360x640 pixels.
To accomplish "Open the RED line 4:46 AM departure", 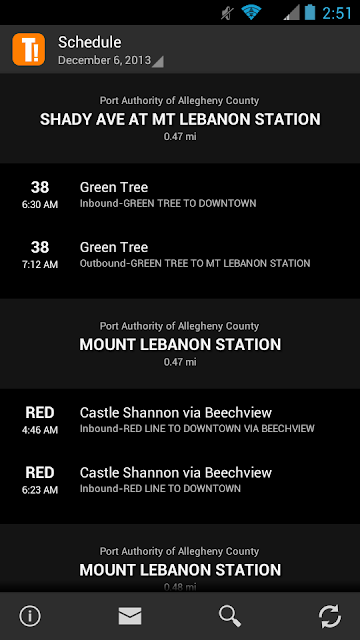I will [180, 420].
